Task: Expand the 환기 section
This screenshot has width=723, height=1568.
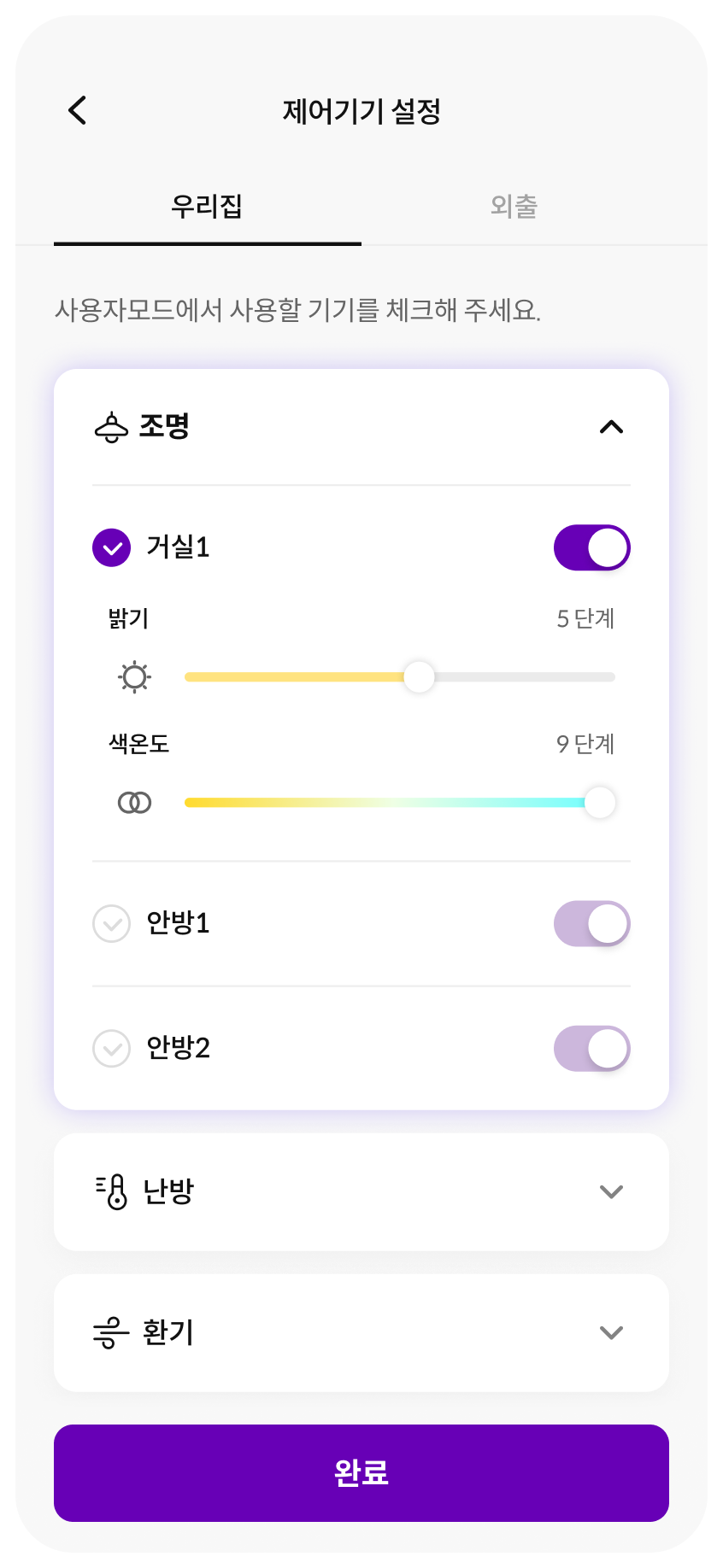Action: click(x=611, y=1332)
